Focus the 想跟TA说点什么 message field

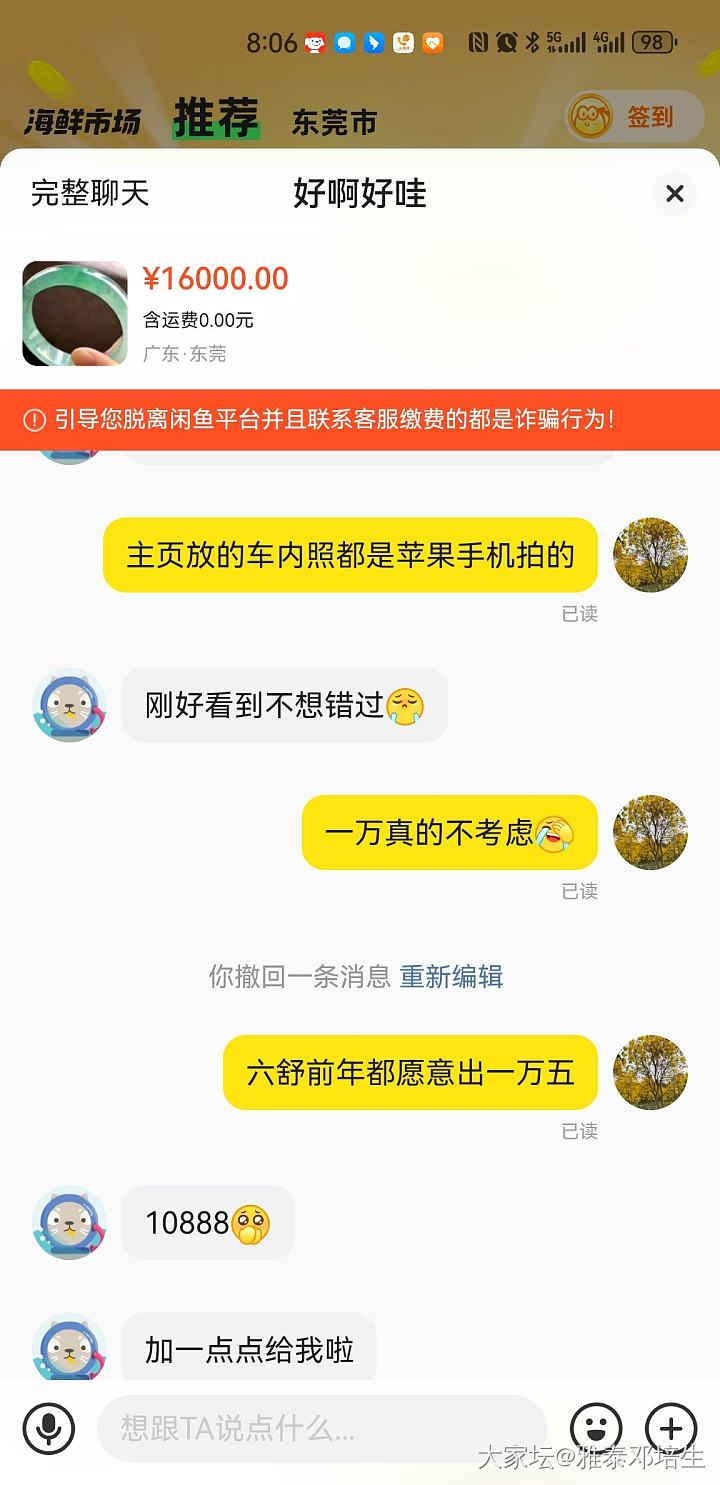coord(320,1428)
